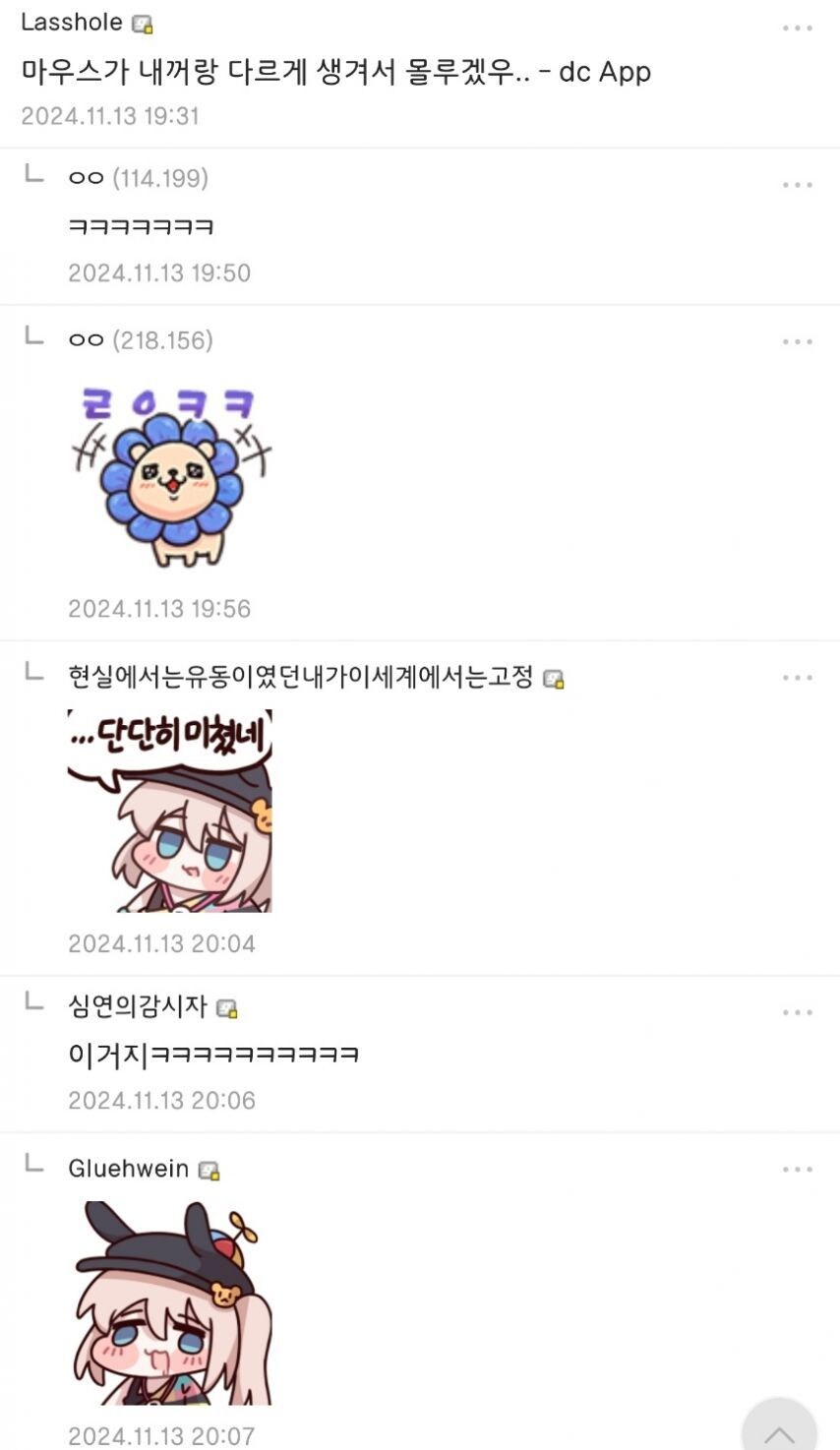This screenshot has width=840, height=1450.
Task: Click the gallog icon next to Lasshole
Action: coord(143,24)
